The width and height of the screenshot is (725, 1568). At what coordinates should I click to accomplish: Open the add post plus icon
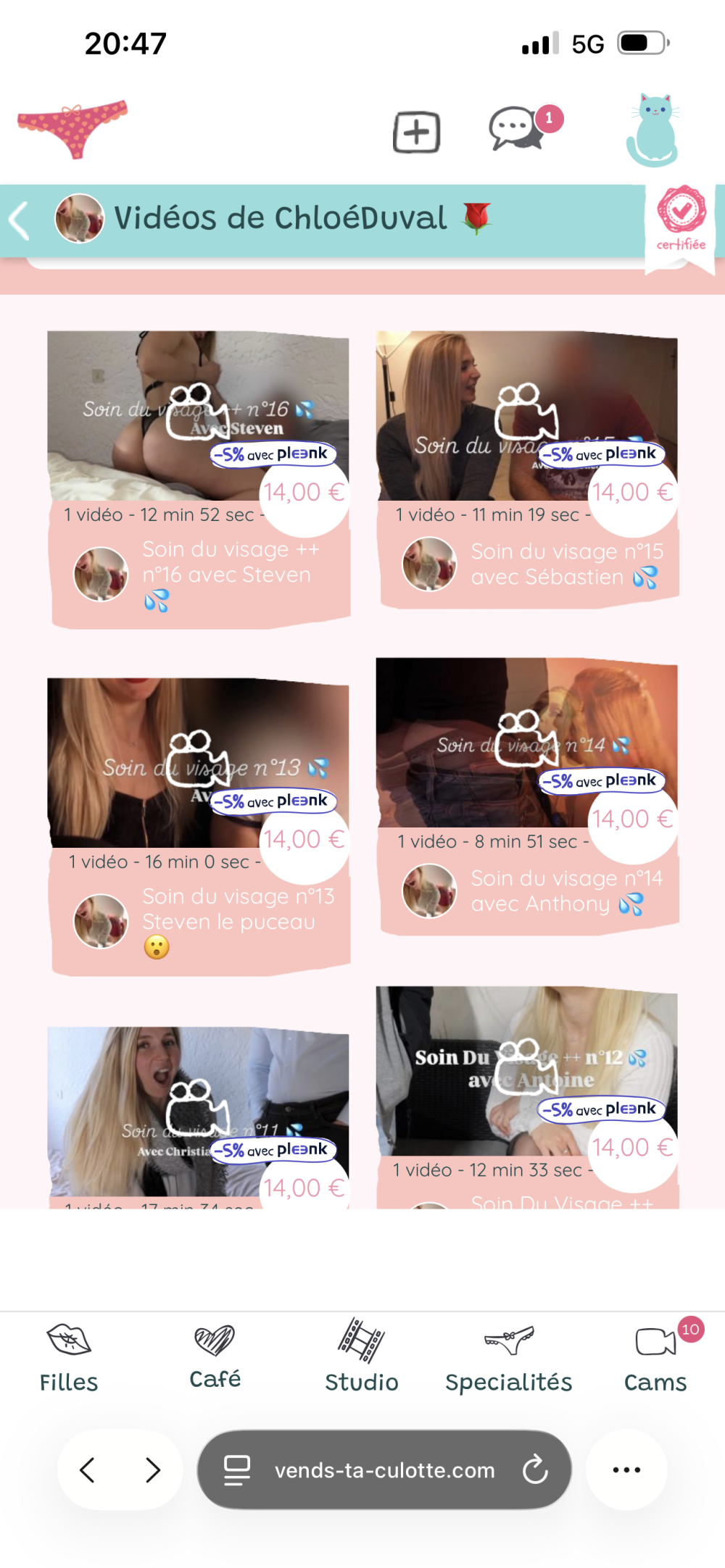[416, 133]
